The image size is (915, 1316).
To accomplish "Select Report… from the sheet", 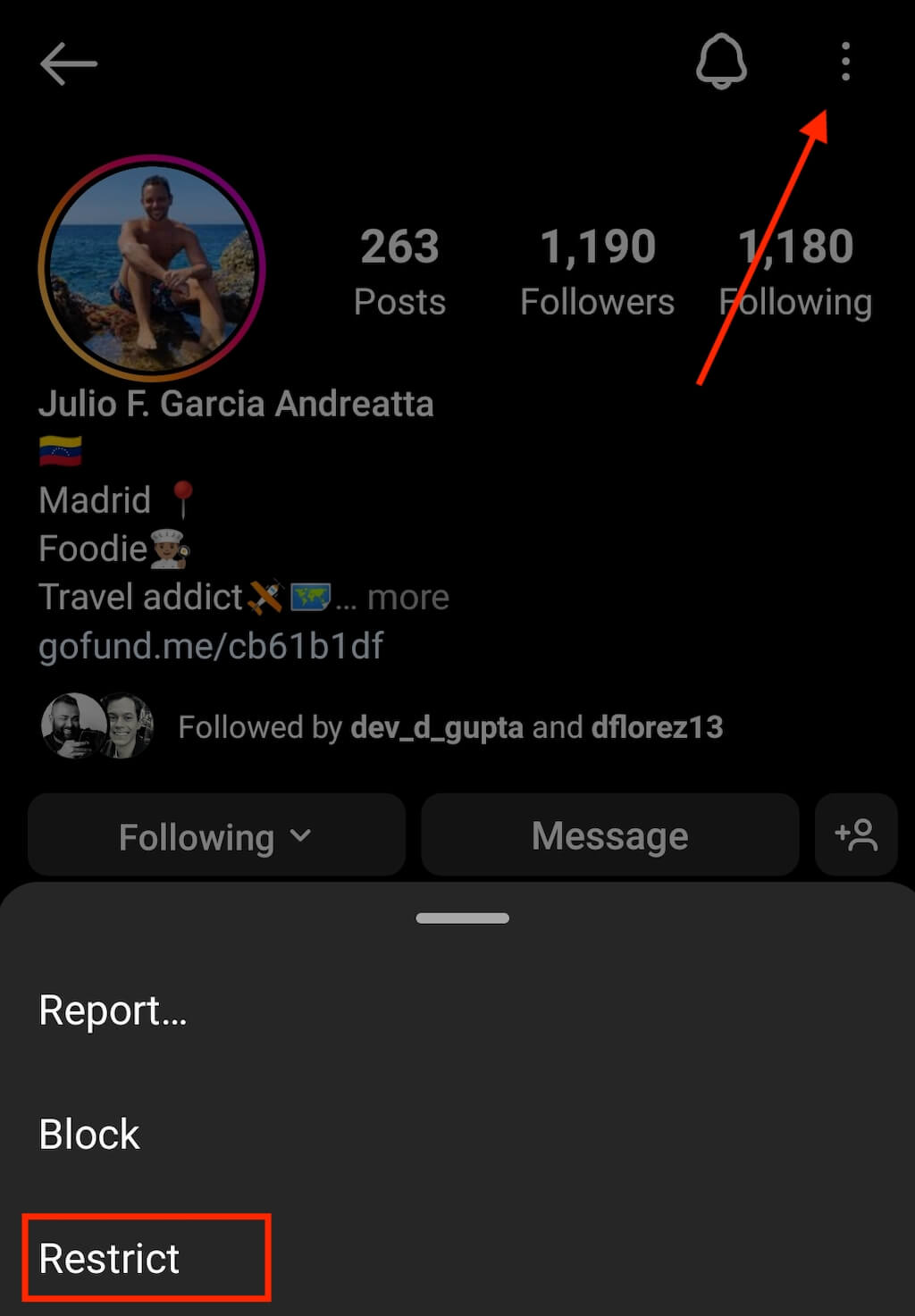I will click(x=113, y=1010).
